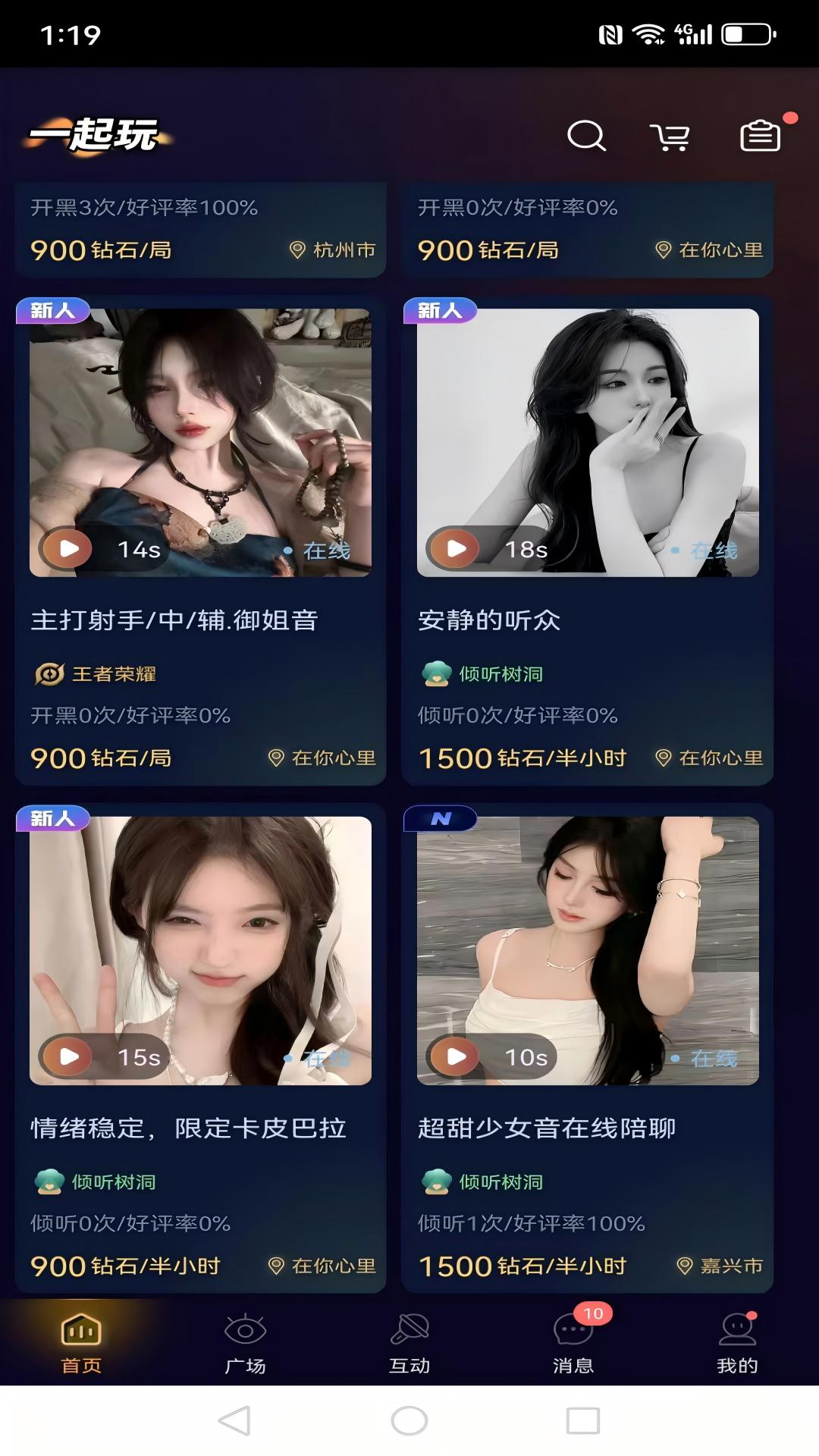819x1456 pixels.
Task: Play the 18s voice clip
Action: coord(457,548)
